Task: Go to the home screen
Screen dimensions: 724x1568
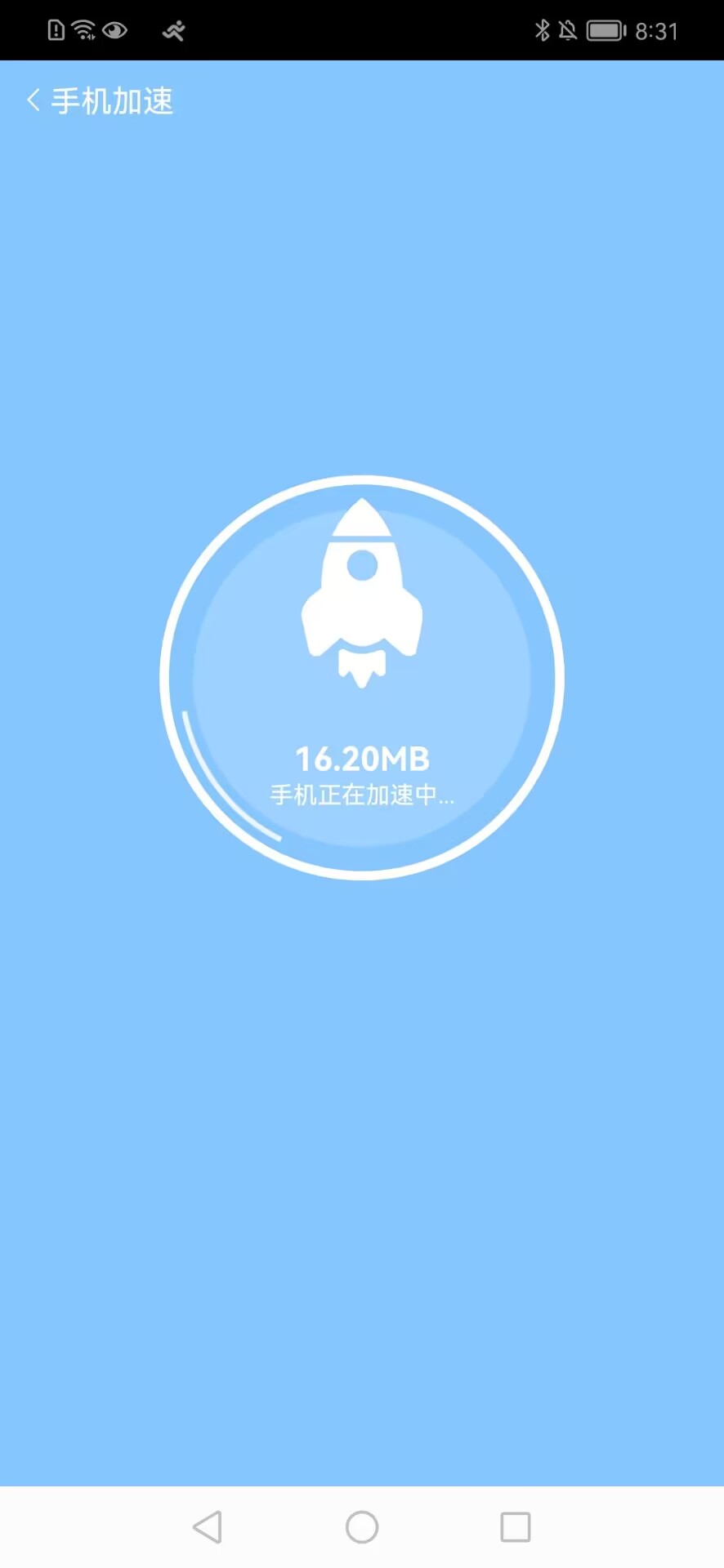Action: click(362, 1526)
